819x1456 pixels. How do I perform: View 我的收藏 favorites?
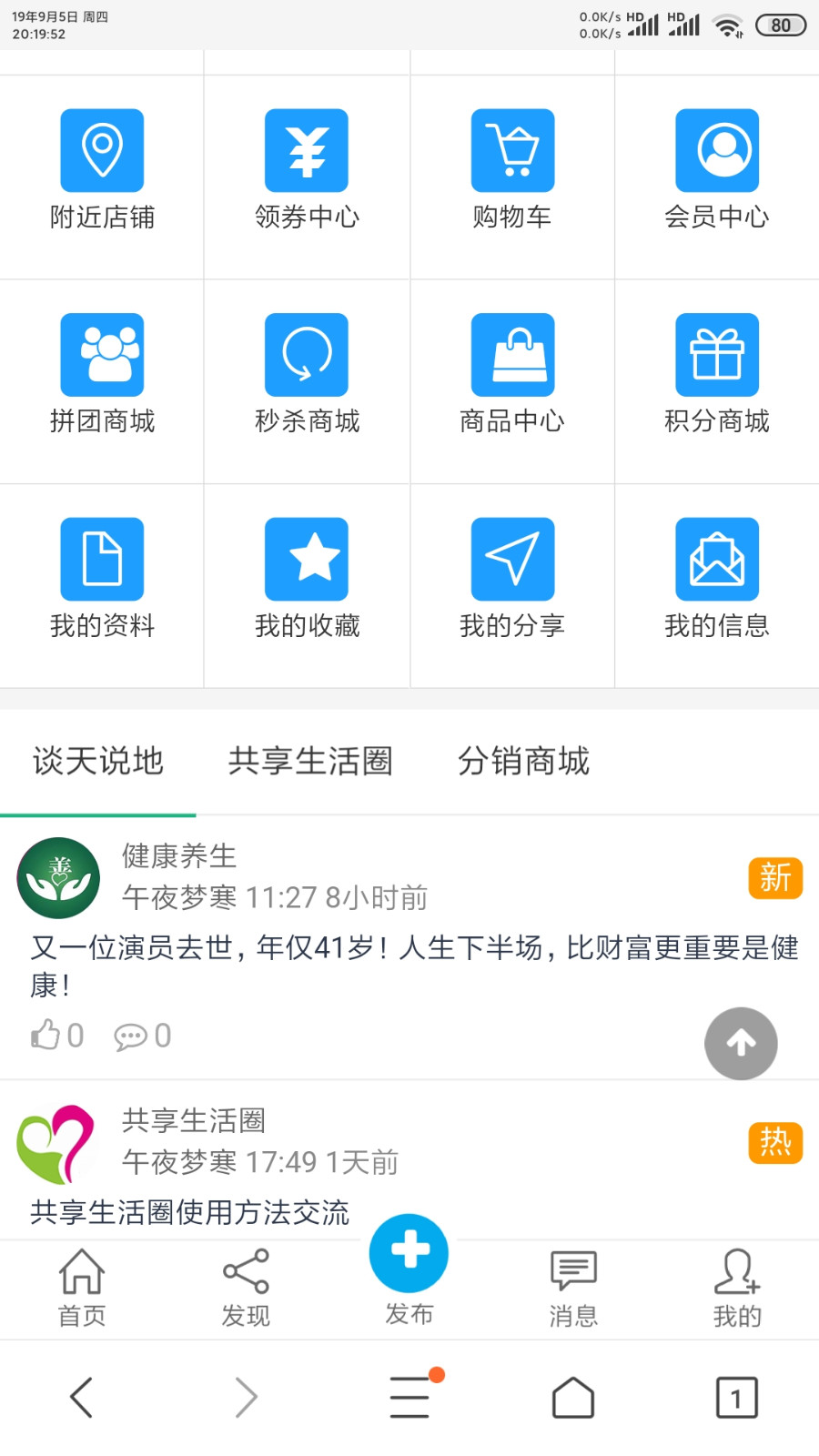pyautogui.click(x=307, y=578)
